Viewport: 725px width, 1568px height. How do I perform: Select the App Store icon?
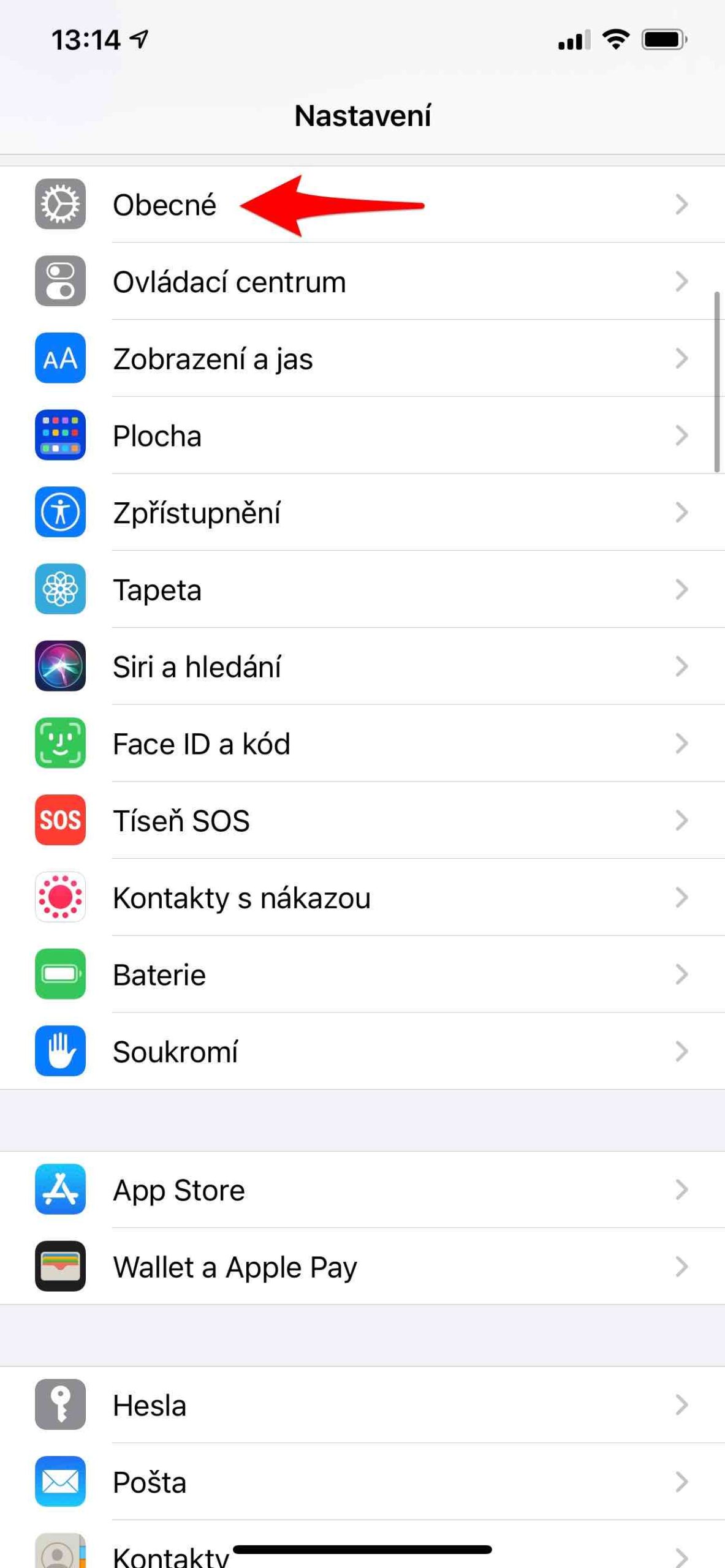pyautogui.click(x=61, y=1190)
